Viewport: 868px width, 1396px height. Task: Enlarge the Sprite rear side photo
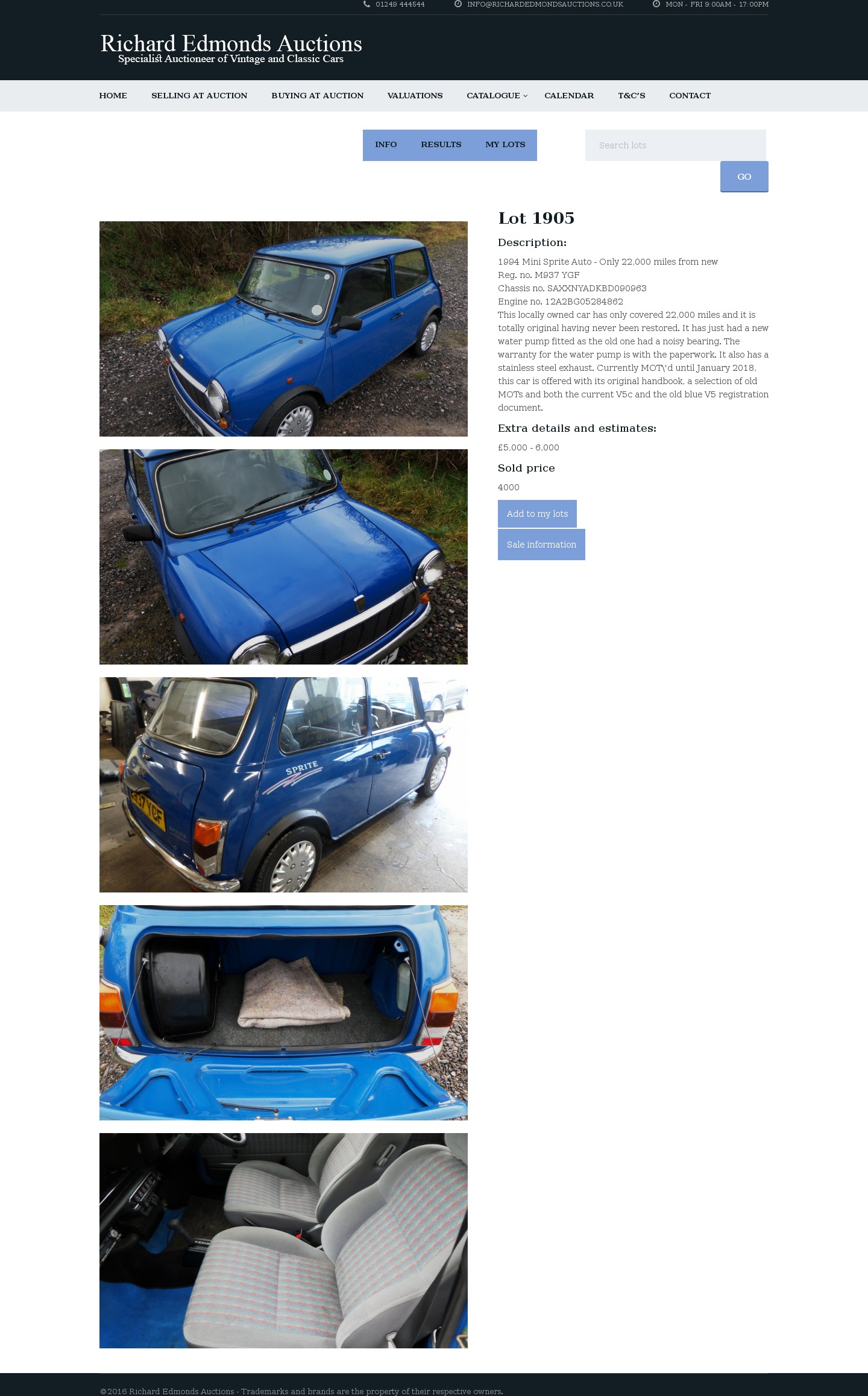[283, 785]
